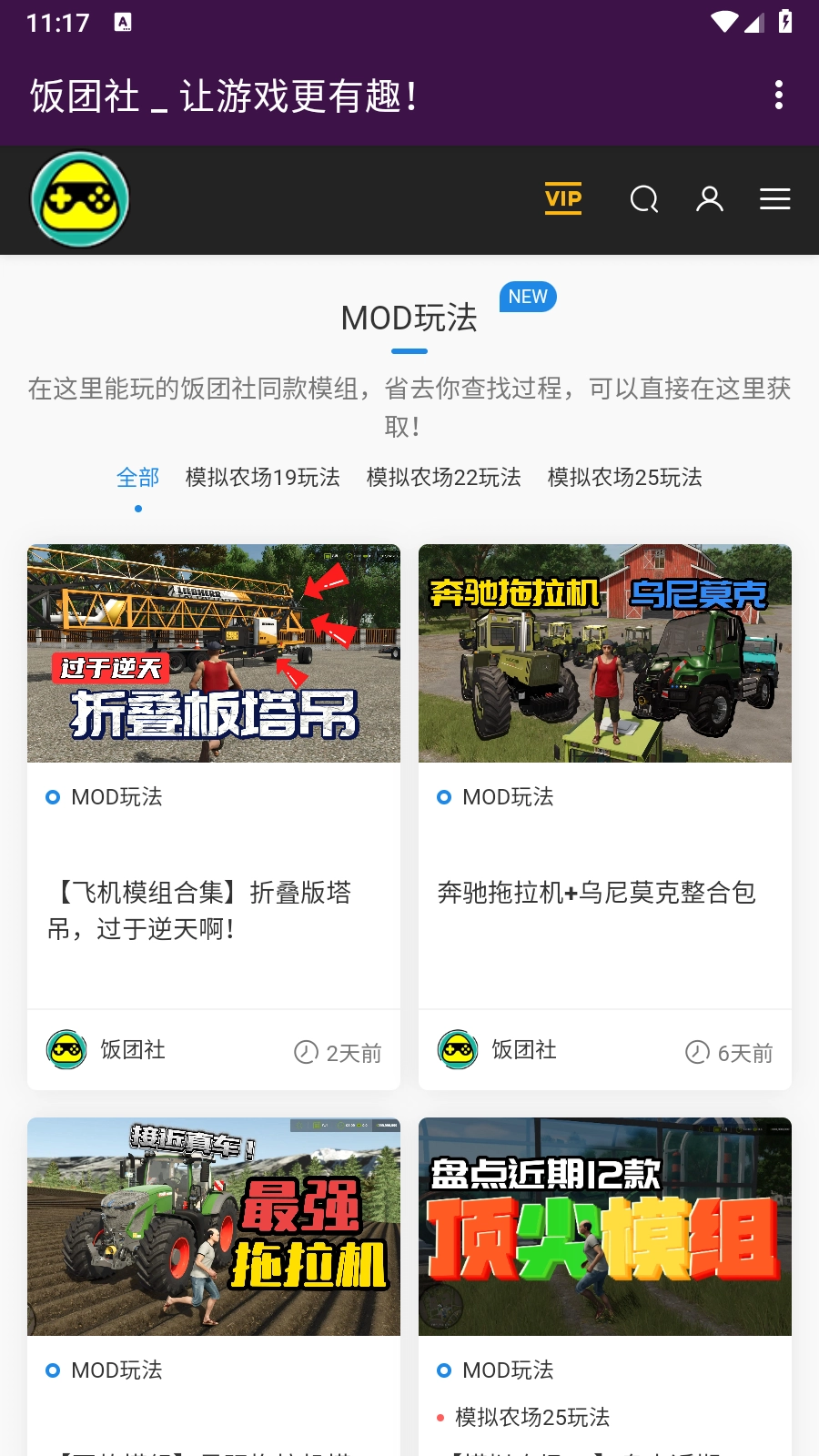
Task: Switch to 模拟农场25玩法 tab
Action: point(625,477)
